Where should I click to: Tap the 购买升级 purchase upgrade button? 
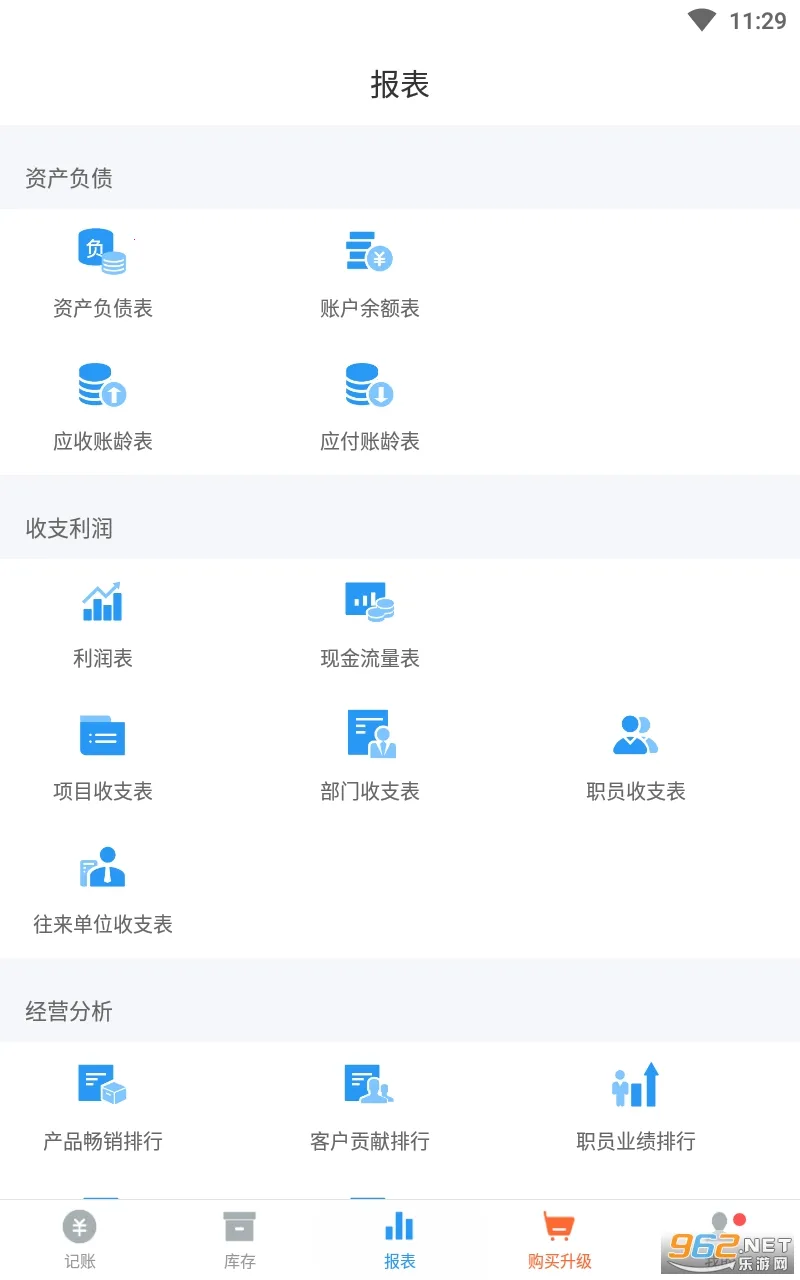pyautogui.click(x=559, y=1238)
